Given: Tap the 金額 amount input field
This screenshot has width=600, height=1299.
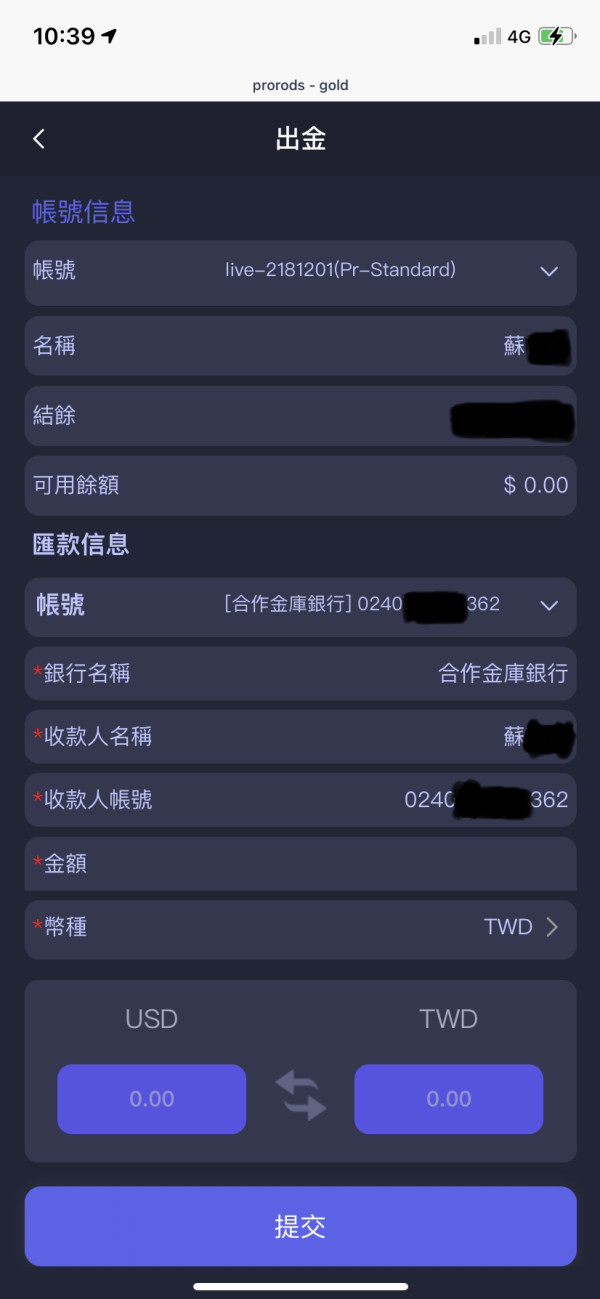Looking at the screenshot, I should pyautogui.click(x=300, y=864).
